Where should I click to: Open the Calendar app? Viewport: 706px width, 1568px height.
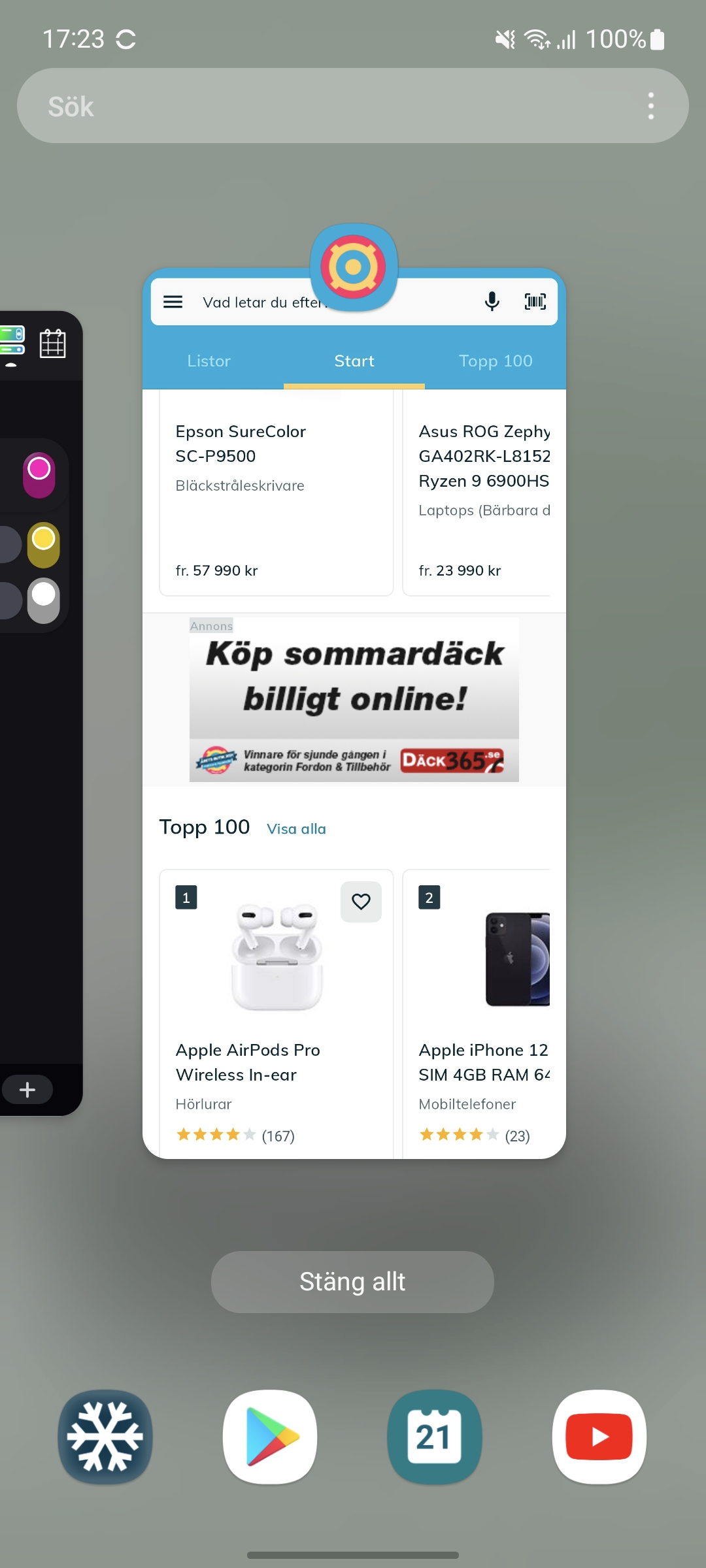pos(435,1437)
